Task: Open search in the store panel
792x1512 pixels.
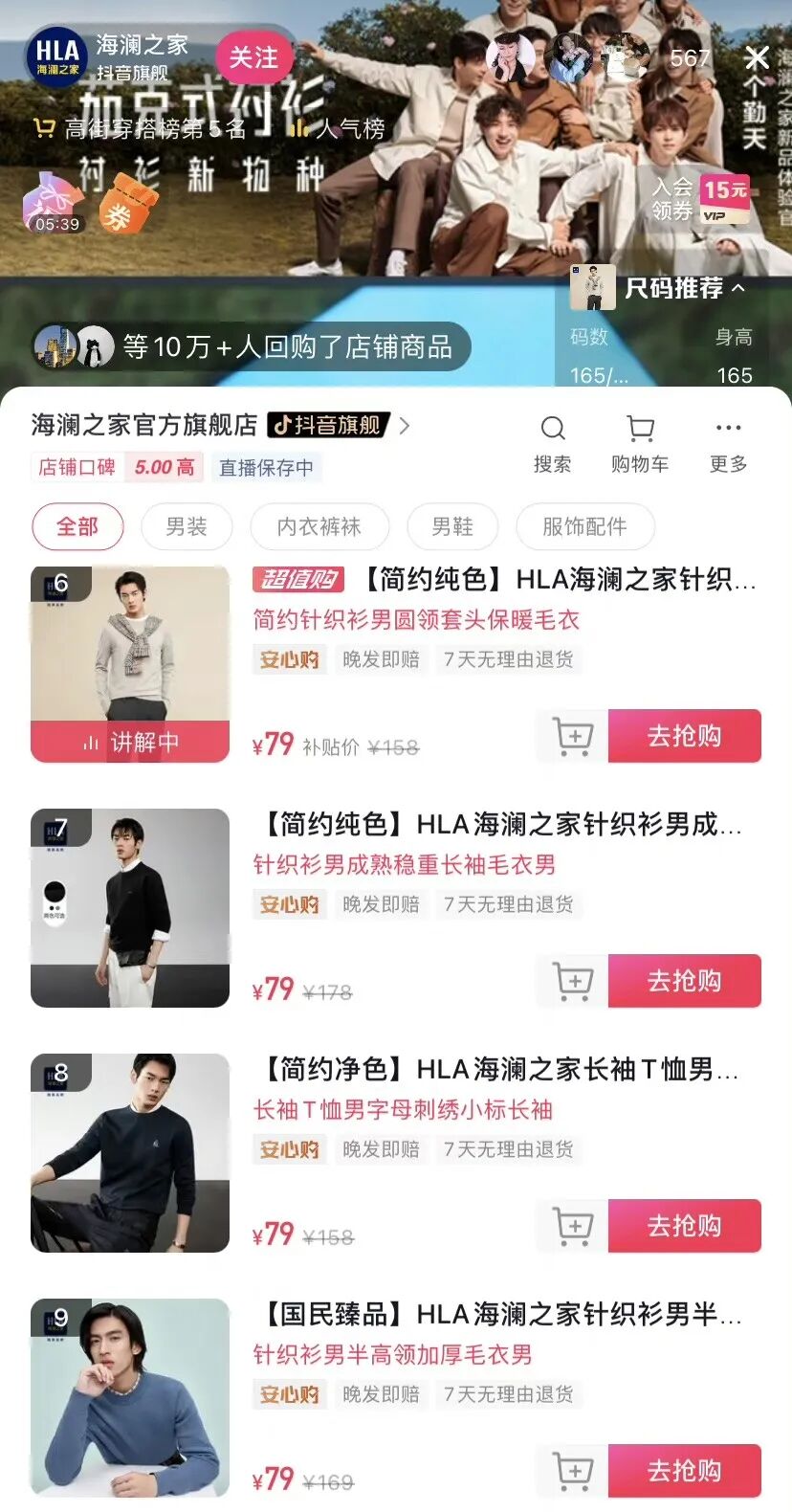Action: (x=552, y=445)
